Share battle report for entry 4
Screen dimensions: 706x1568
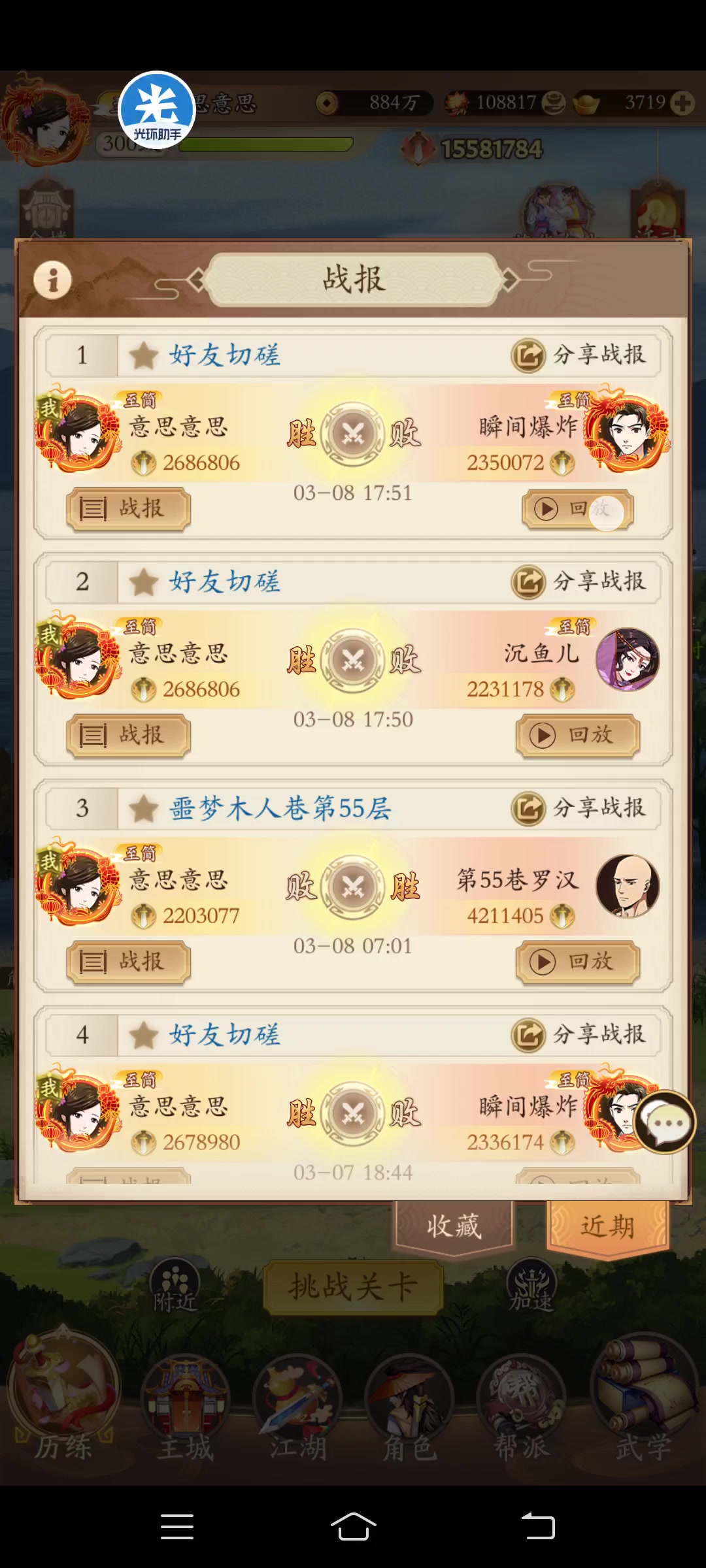pyautogui.click(x=580, y=1034)
